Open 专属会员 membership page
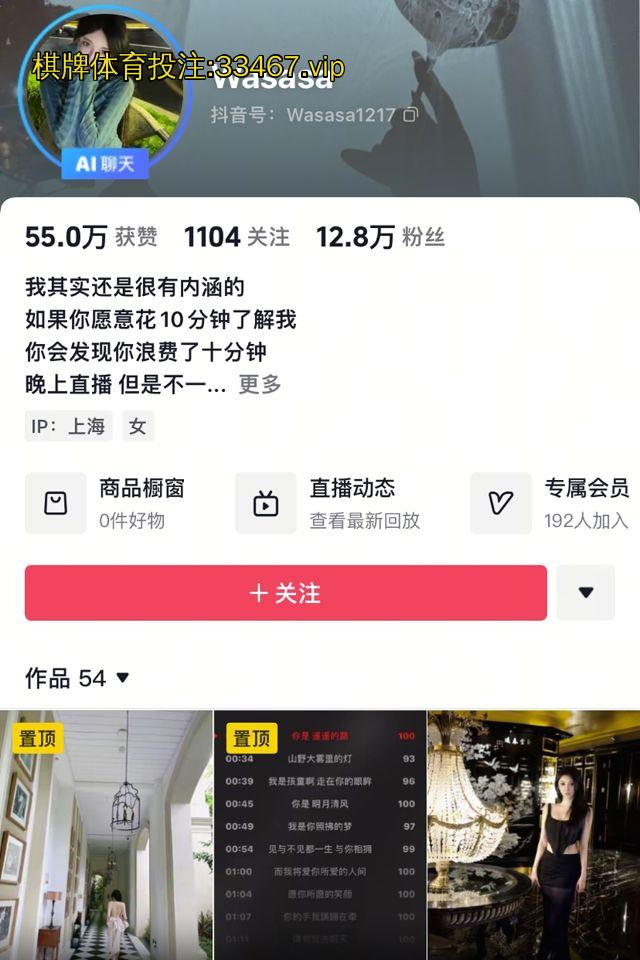Viewport: 640px width, 960px height. point(550,503)
